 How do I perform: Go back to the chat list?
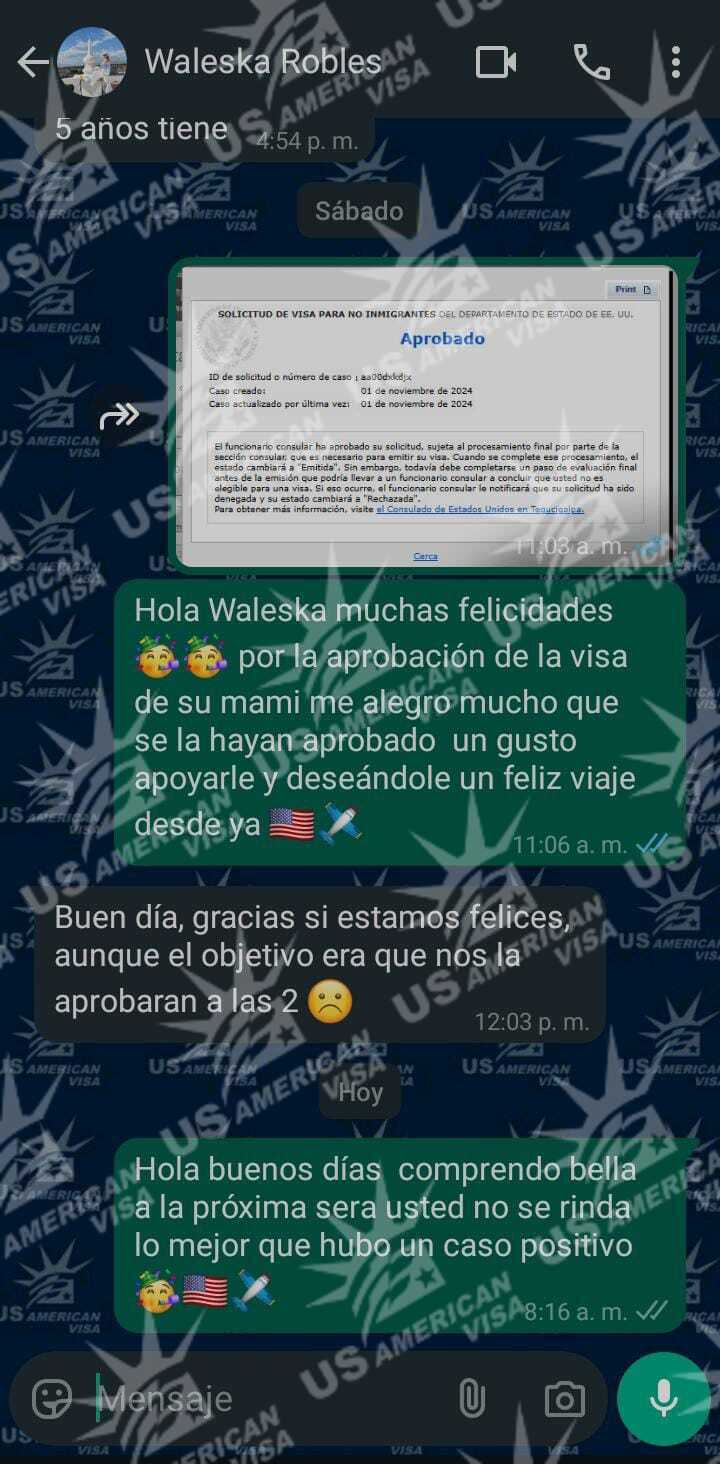pos(32,62)
